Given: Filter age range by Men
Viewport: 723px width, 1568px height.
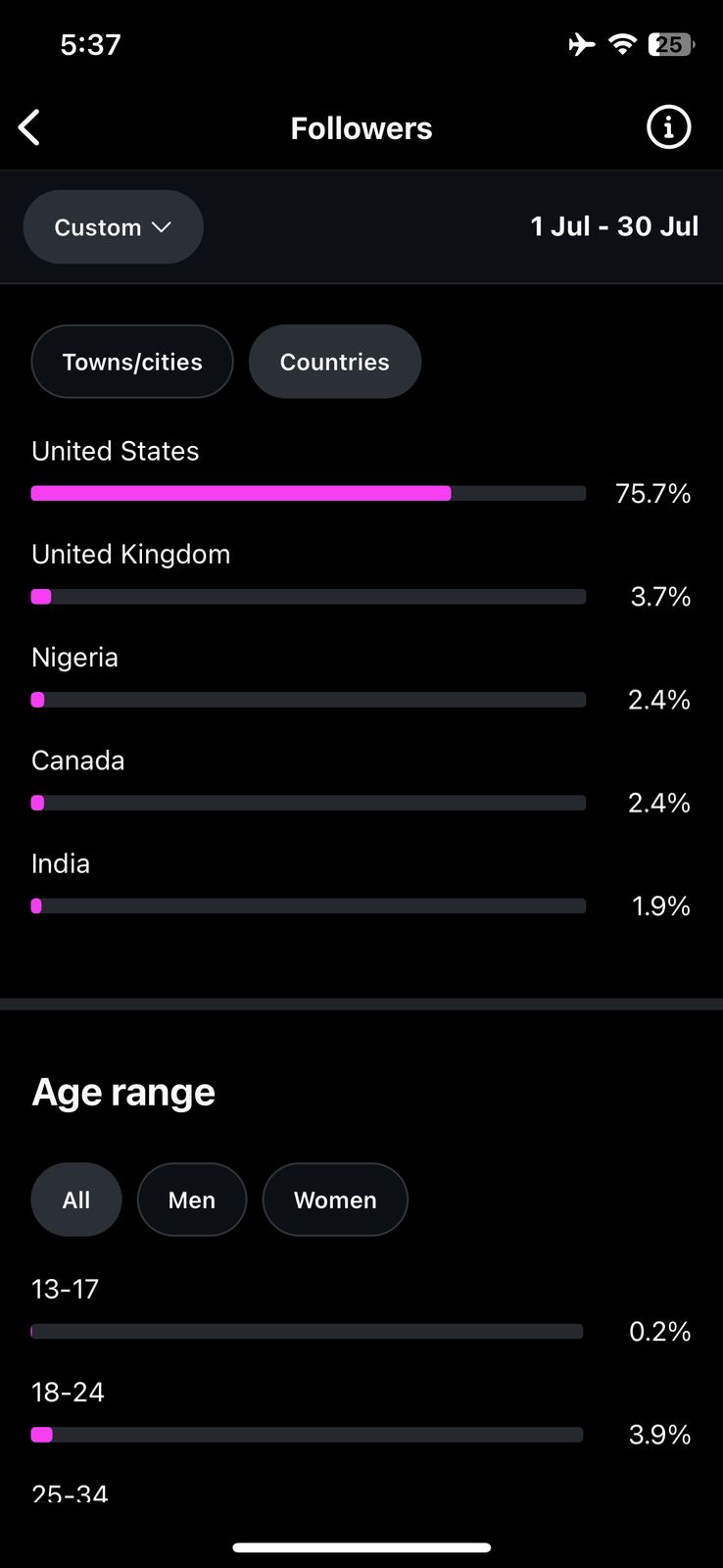Looking at the screenshot, I should [x=192, y=1200].
